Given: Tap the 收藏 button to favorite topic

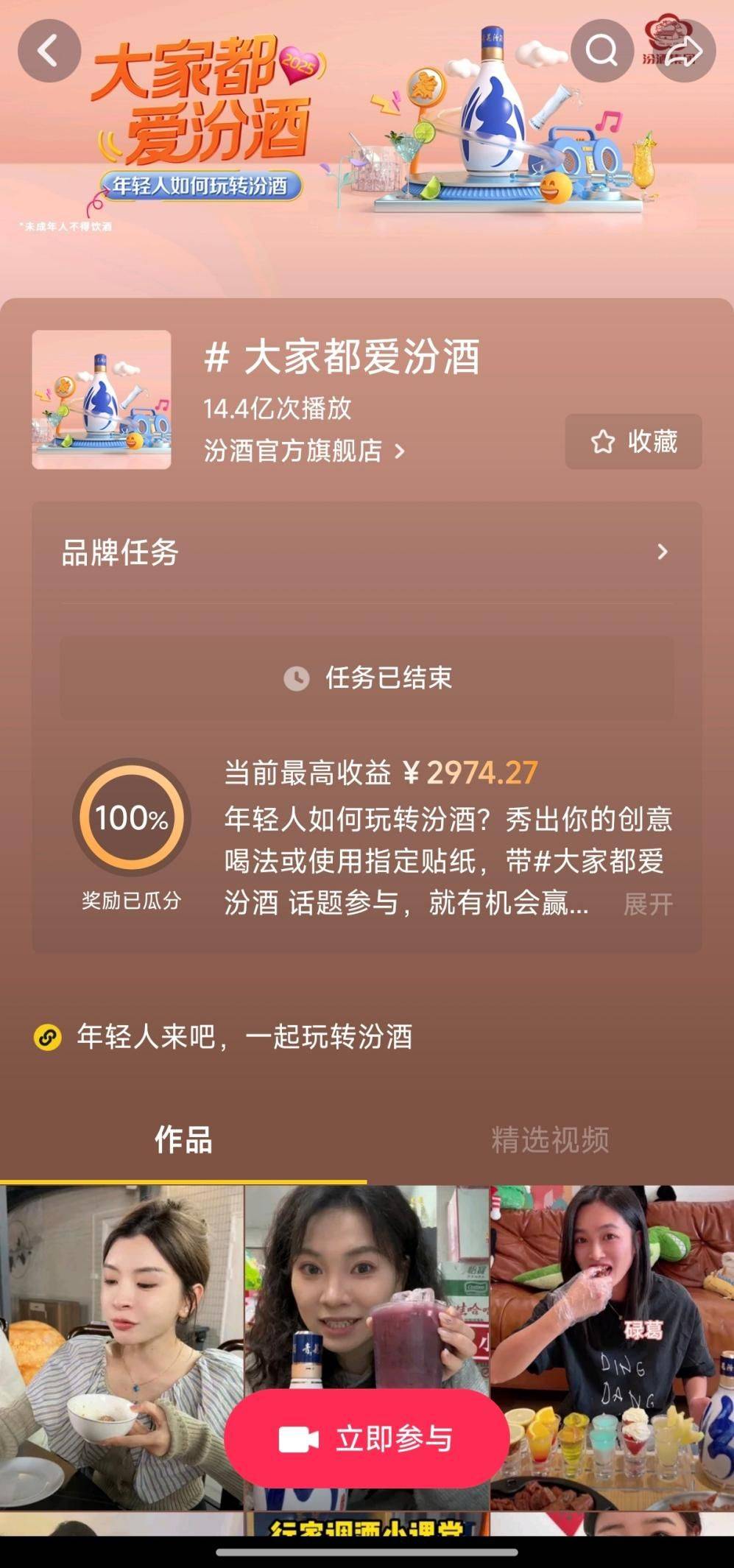Looking at the screenshot, I should click(x=633, y=442).
